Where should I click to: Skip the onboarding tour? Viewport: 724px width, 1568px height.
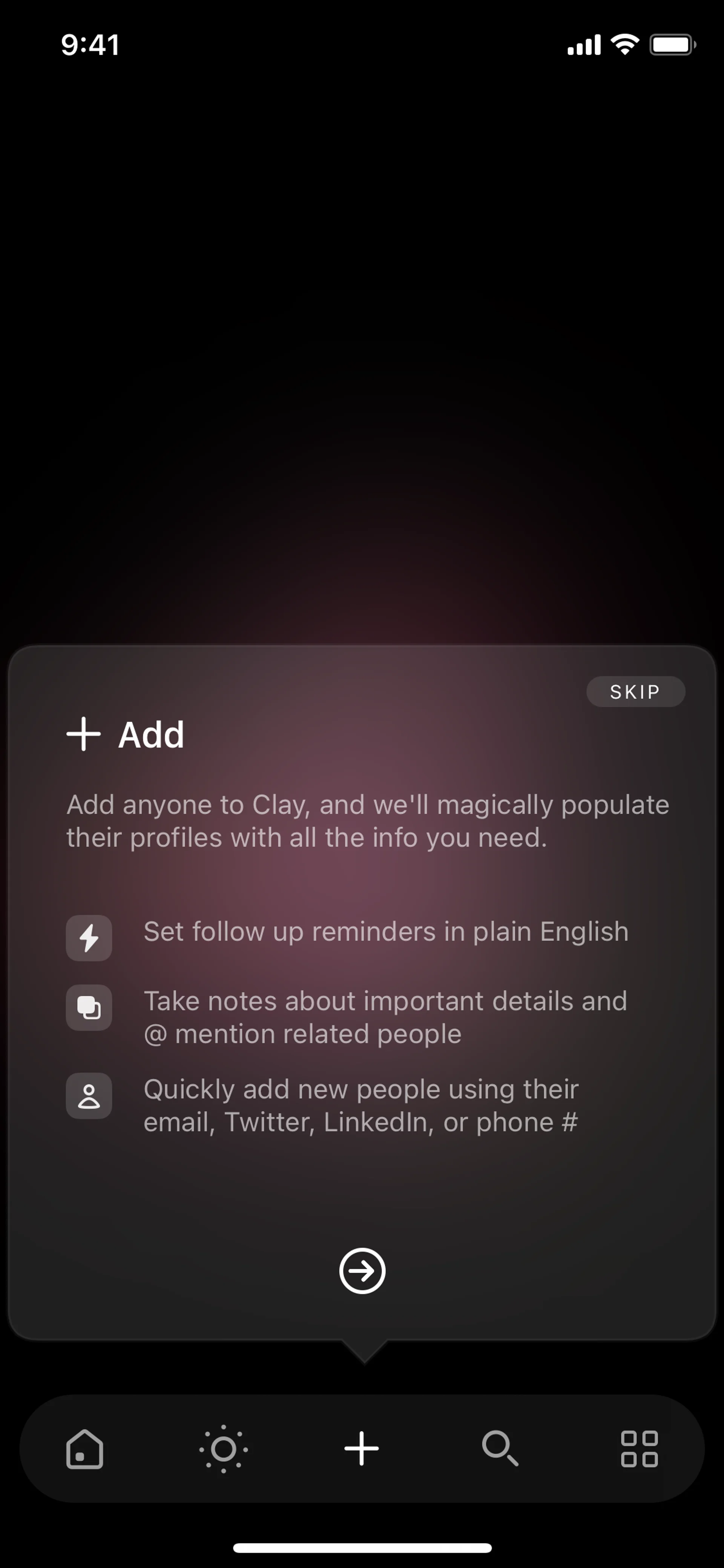pyautogui.click(x=635, y=691)
